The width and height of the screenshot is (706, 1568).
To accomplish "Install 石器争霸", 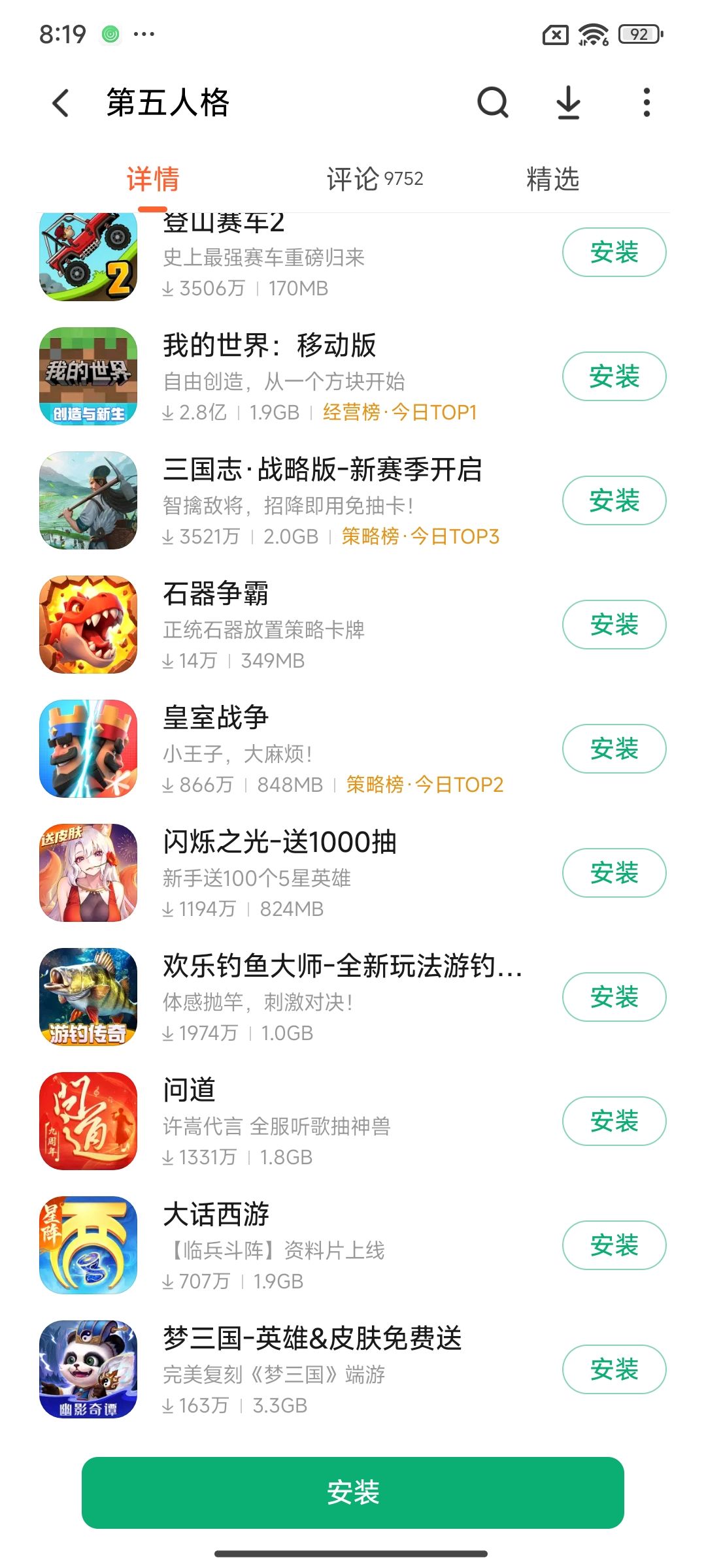I will (x=614, y=625).
